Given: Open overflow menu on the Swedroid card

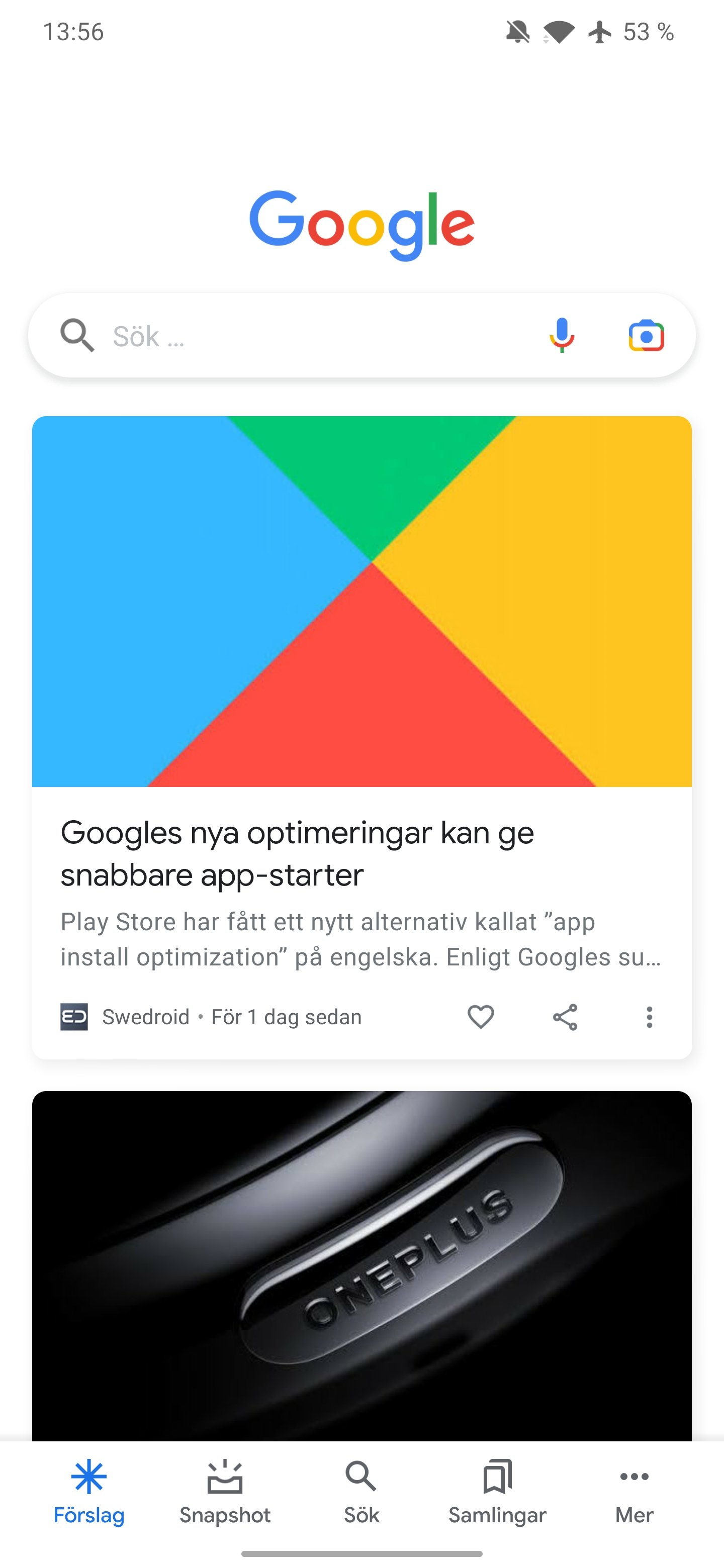Looking at the screenshot, I should click(x=649, y=1017).
